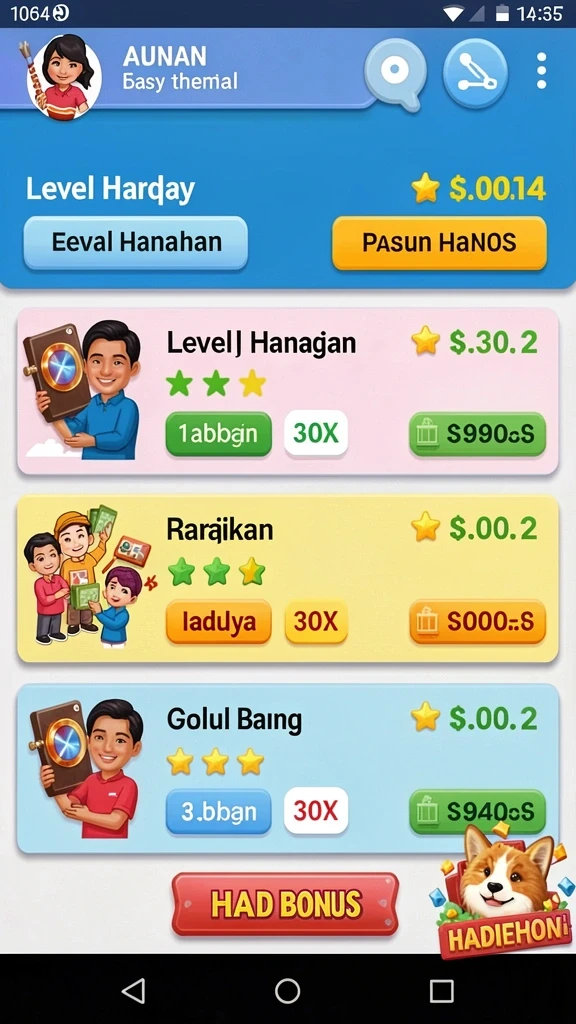Tap the green 1abbgn button

click(219, 434)
